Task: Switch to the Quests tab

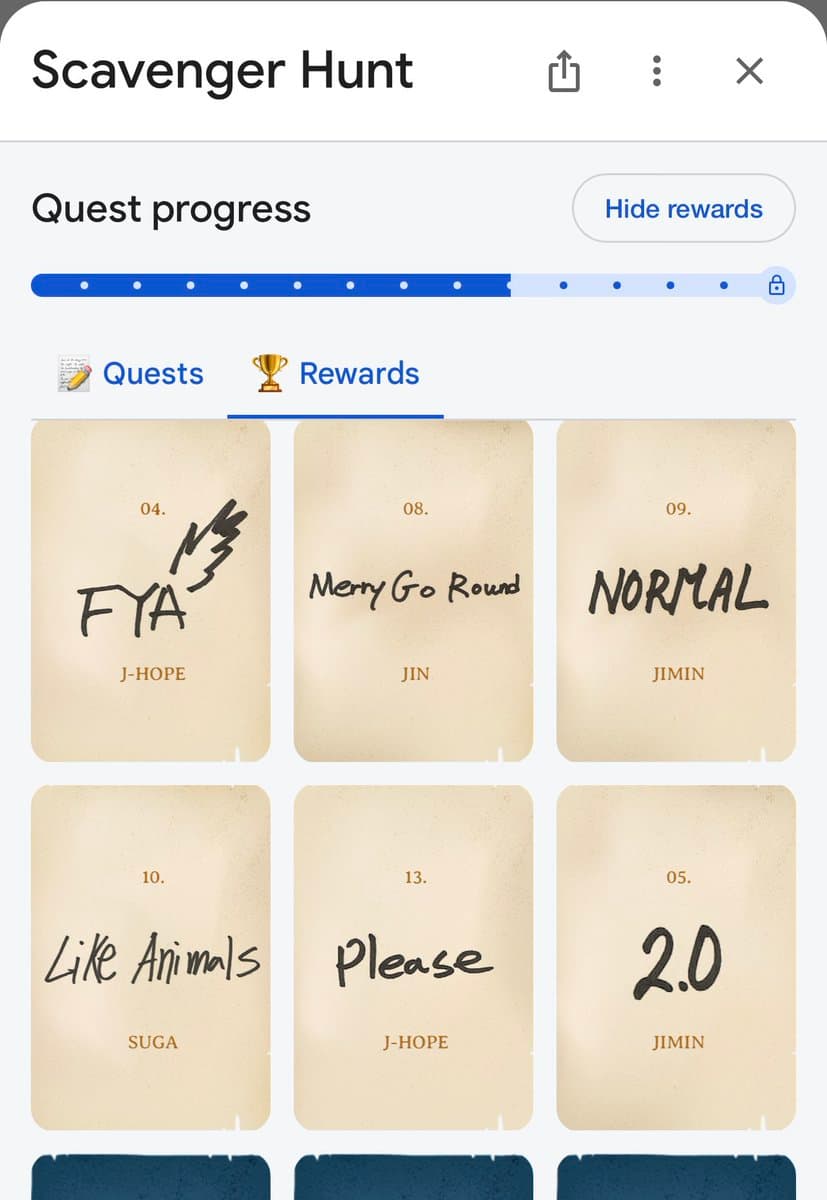Action: point(131,374)
